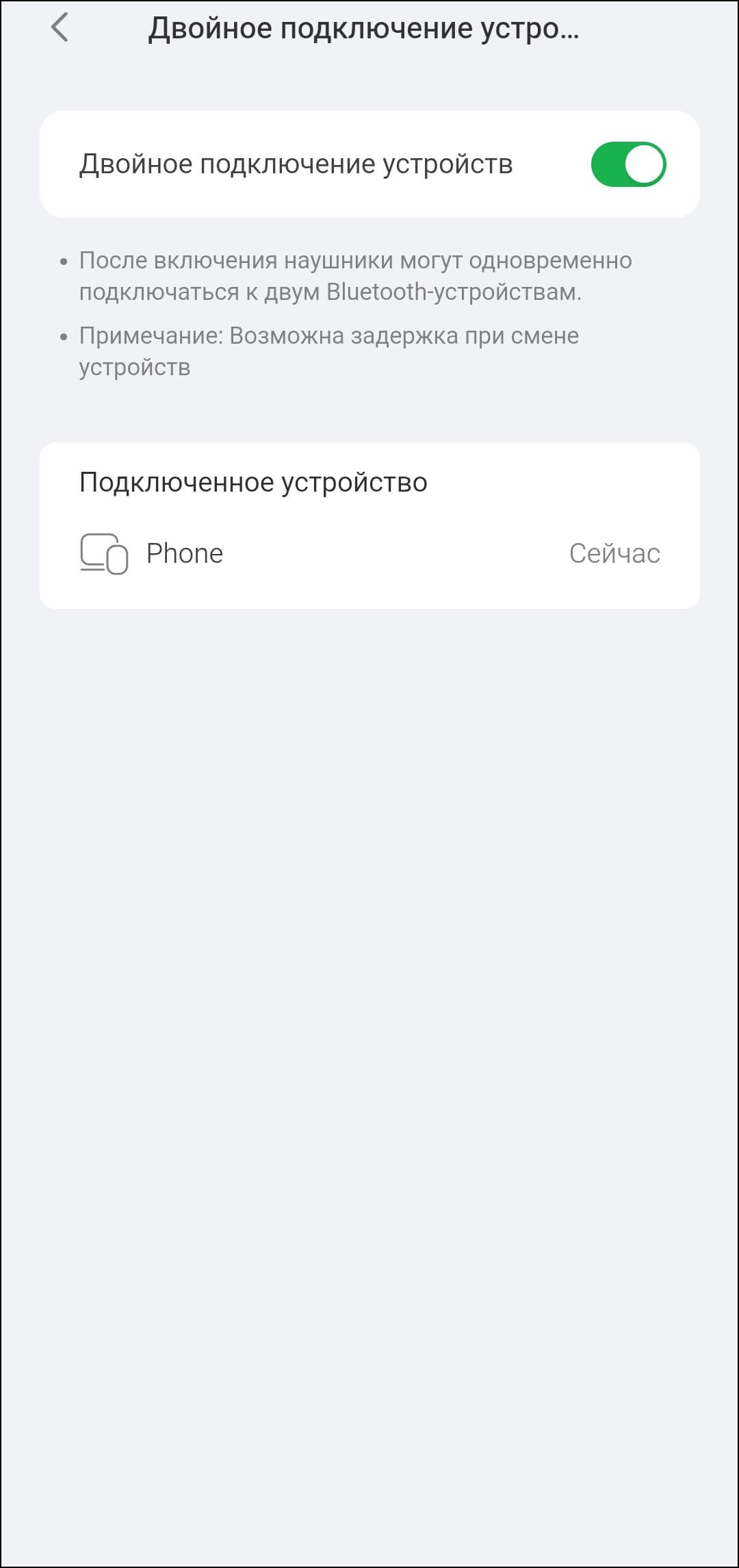The image size is (739, 1568).
Task: Open the connected Phone device row
Action: [x=369, y=553]
